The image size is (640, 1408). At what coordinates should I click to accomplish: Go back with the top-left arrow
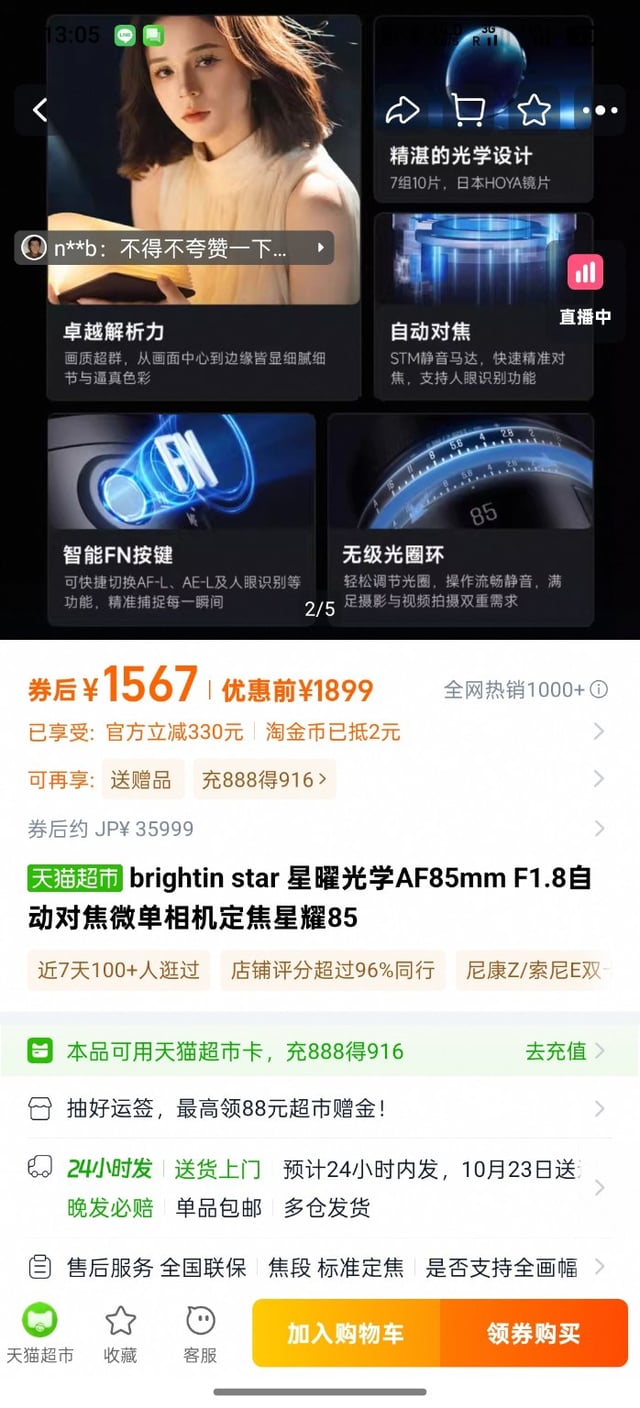click(x=40, y=110)
